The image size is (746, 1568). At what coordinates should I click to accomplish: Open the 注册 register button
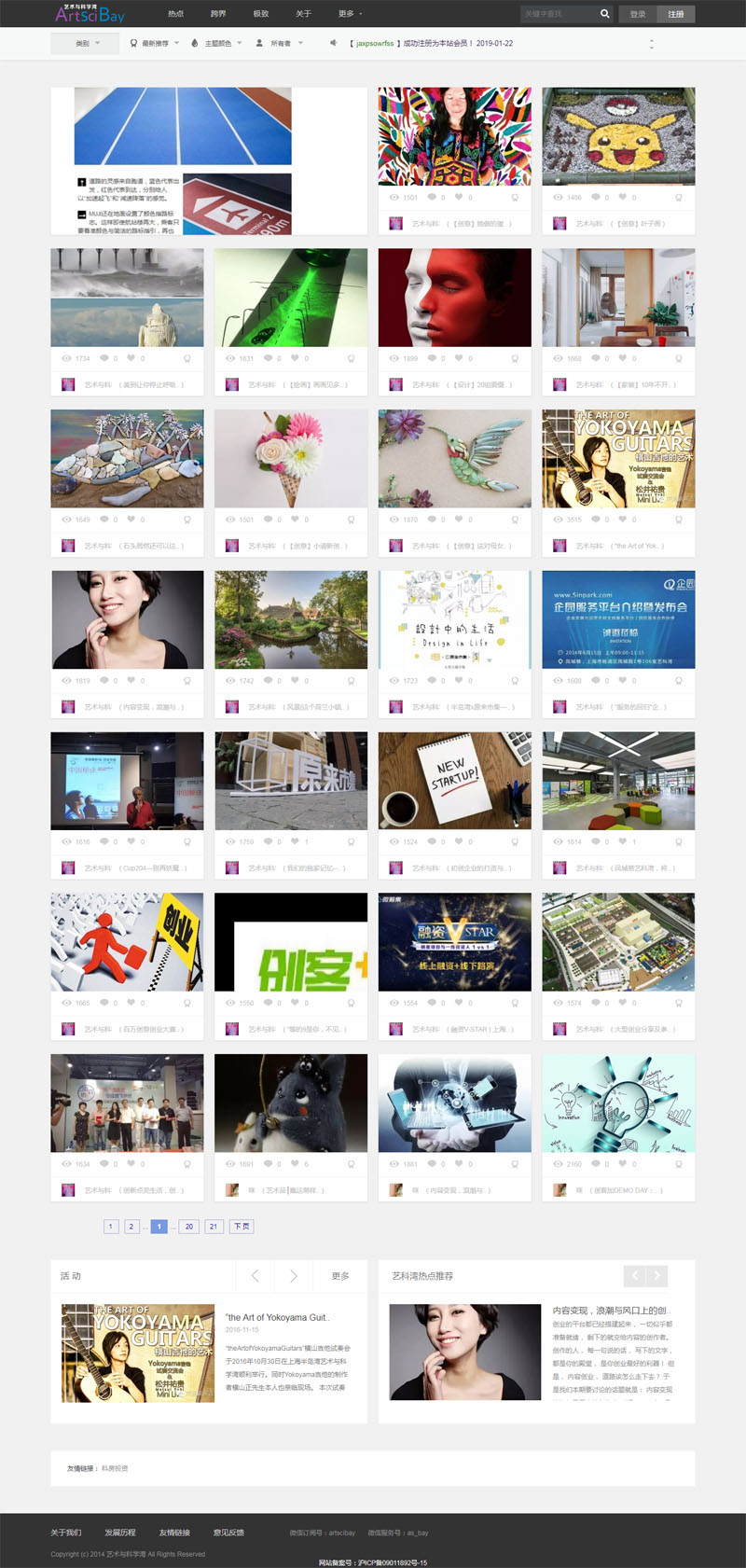(x=676, y=14)
